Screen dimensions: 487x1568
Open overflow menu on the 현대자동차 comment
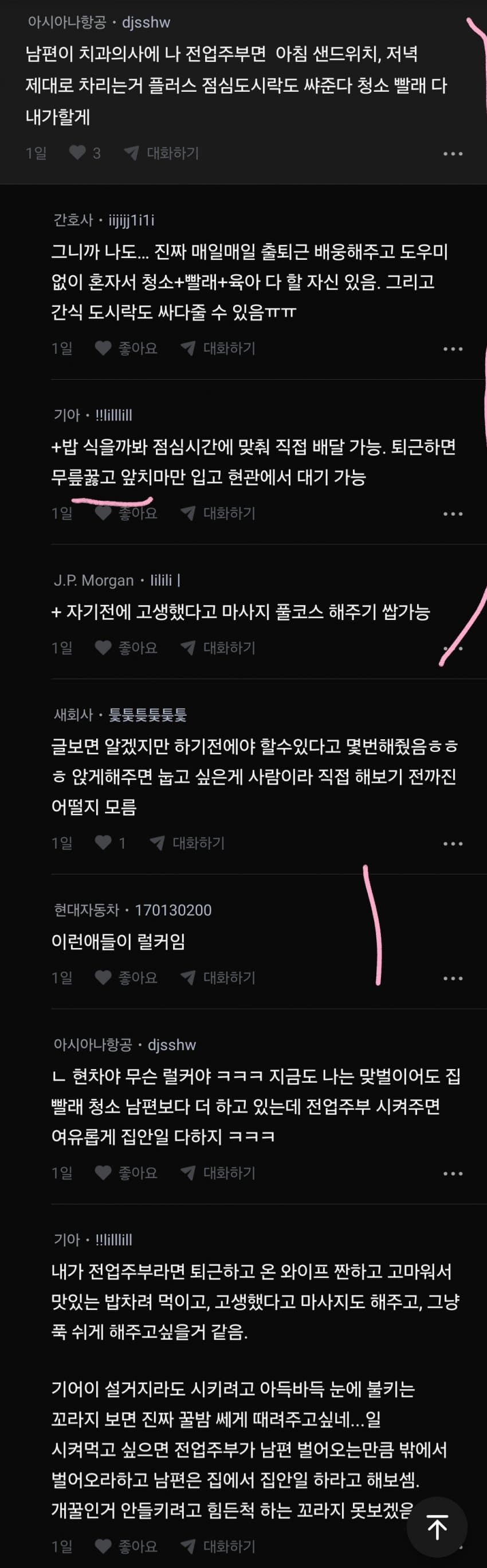click(x=453, y=978)
